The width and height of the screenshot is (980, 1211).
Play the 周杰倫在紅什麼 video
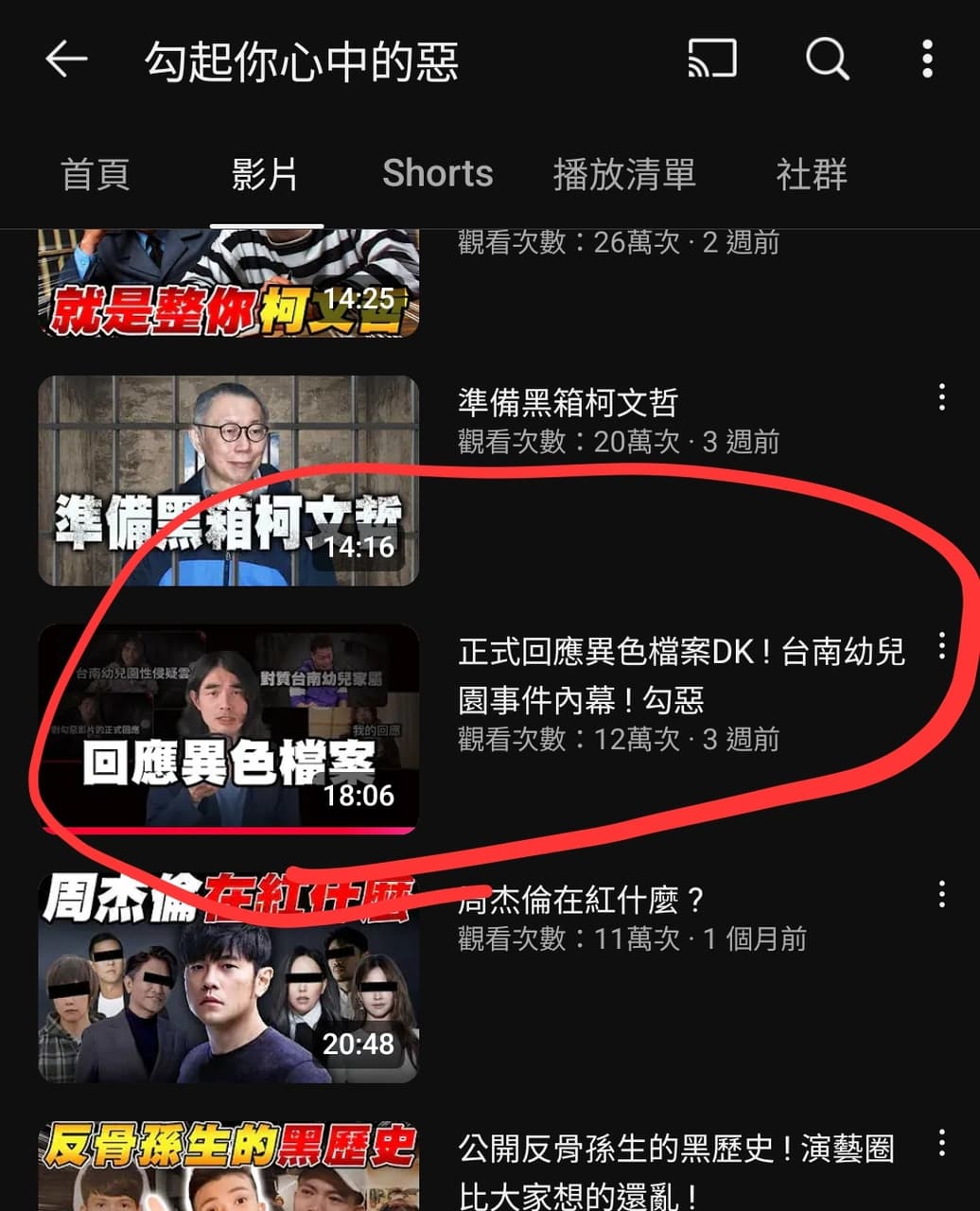coord(228,977)
